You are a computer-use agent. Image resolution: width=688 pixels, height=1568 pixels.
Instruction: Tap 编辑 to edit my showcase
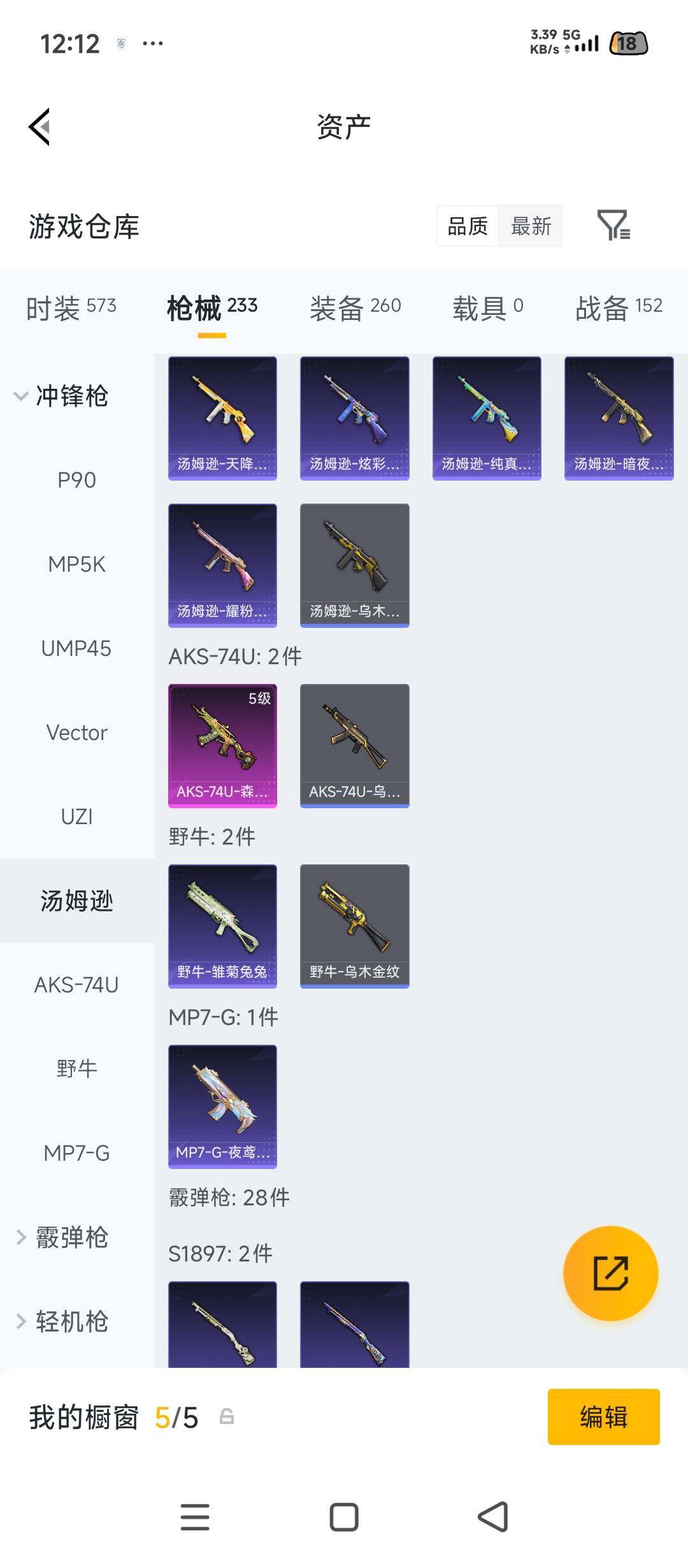[x=603, y=1416]
